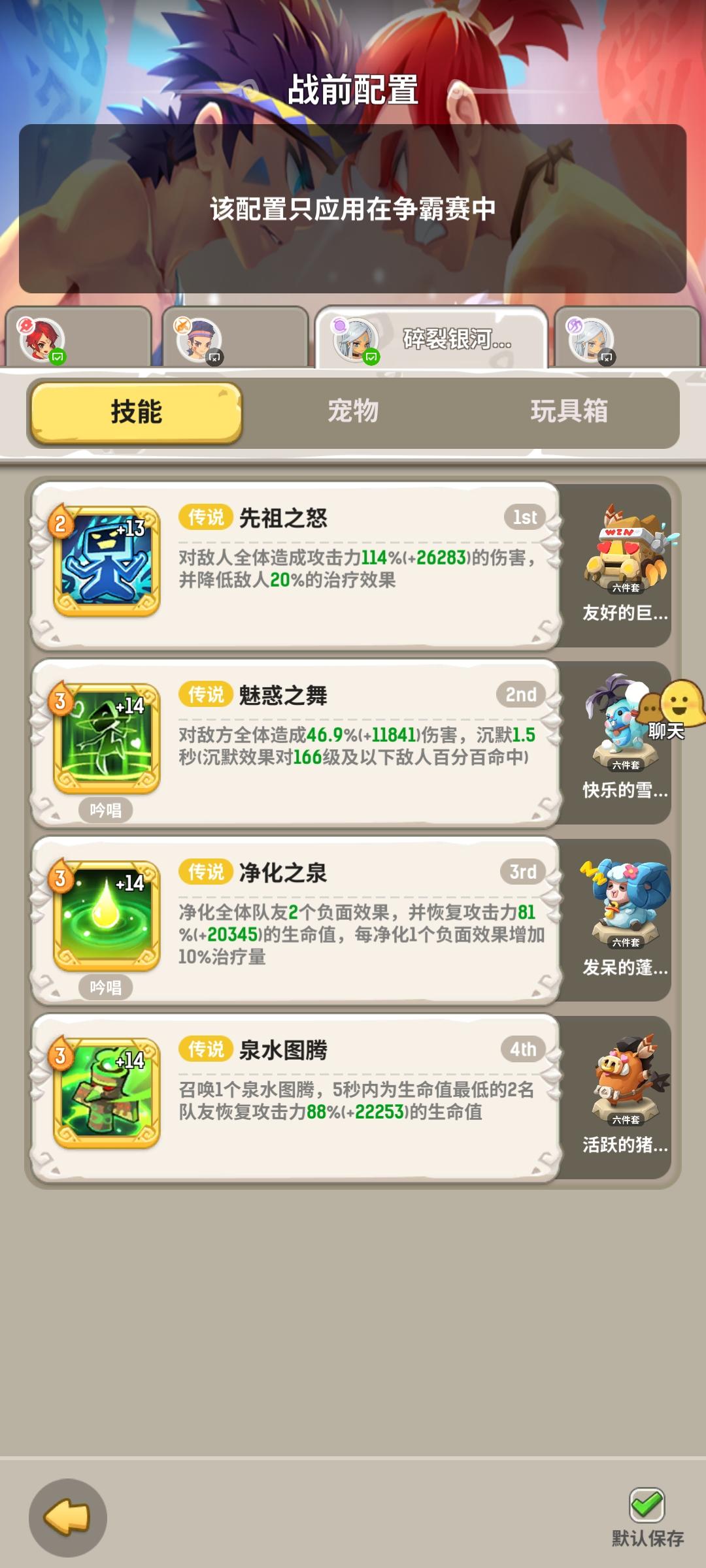Switch to the 玩具箱 tab
The image size is (706, 1568).
569,412
